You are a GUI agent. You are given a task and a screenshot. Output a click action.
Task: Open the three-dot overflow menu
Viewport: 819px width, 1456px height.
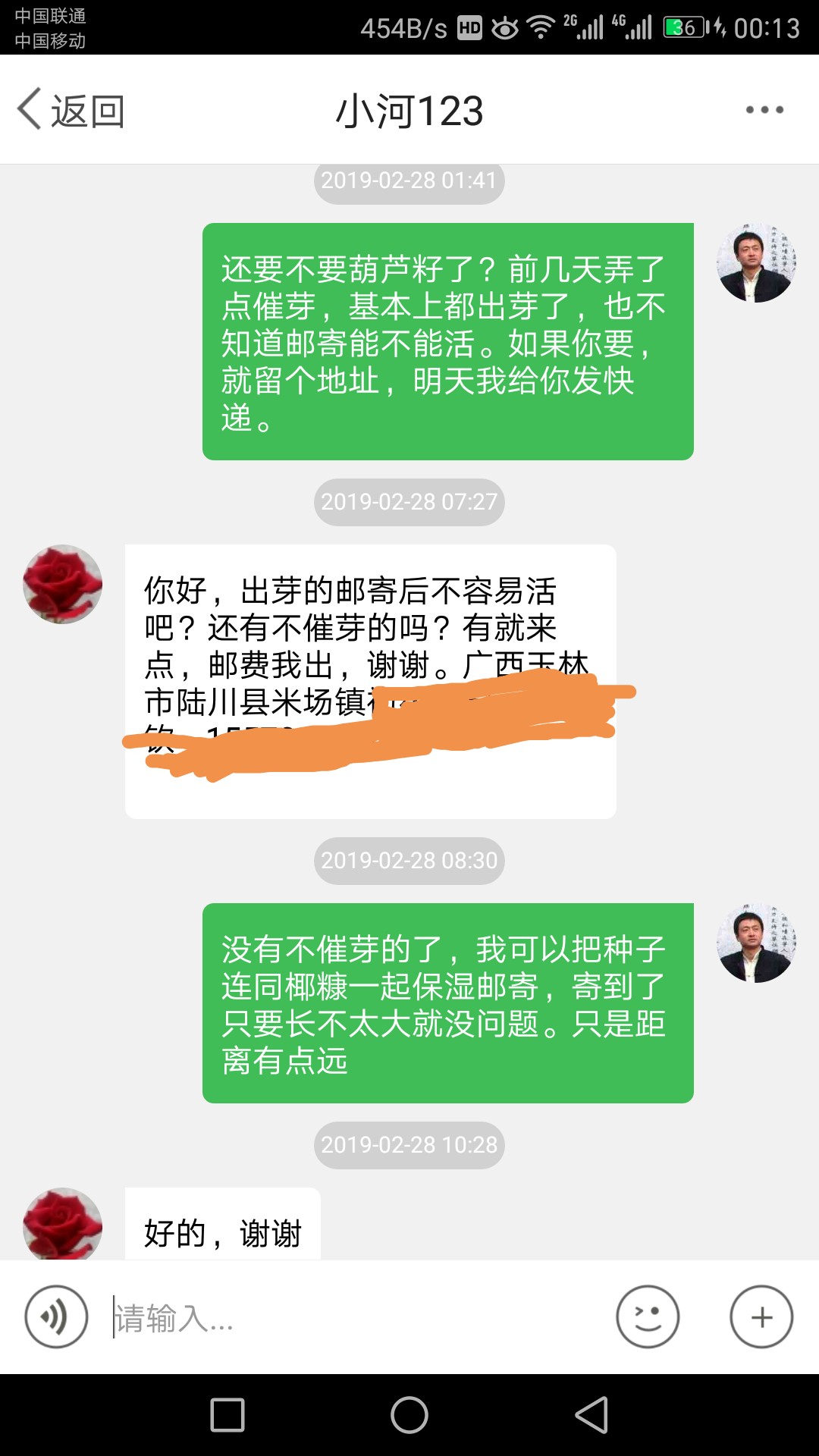[x=764, y=110]
